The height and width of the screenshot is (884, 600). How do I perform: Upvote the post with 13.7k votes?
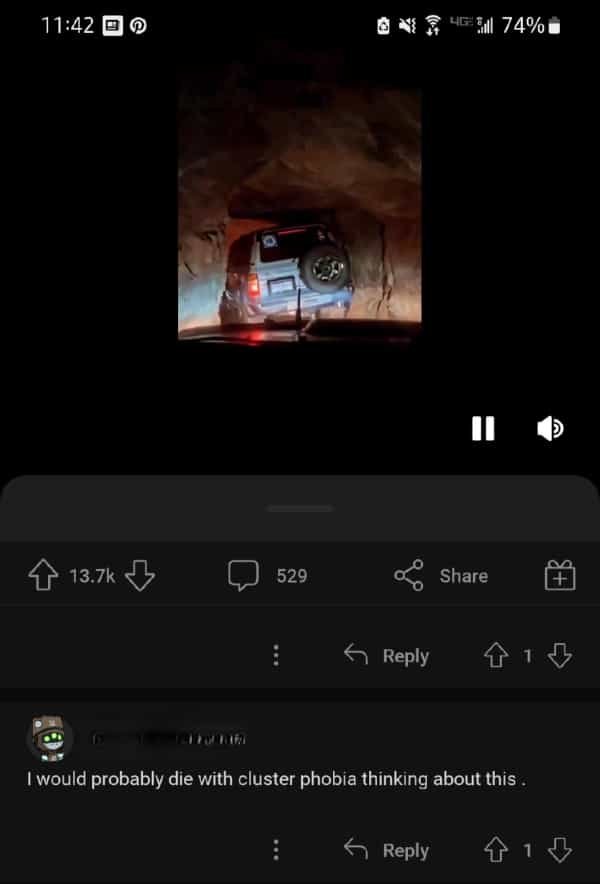43,575
